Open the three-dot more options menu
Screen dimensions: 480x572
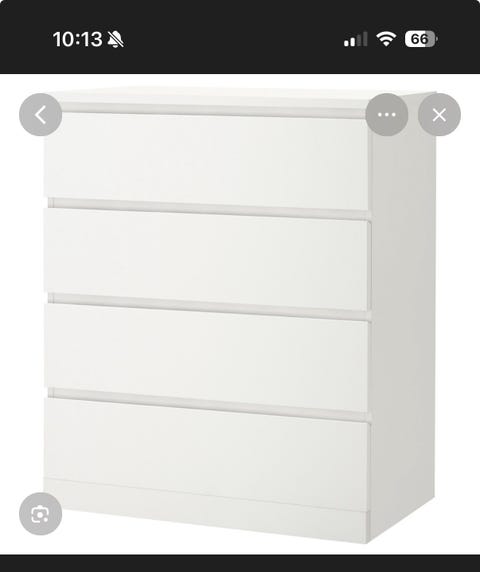[387, 115]
